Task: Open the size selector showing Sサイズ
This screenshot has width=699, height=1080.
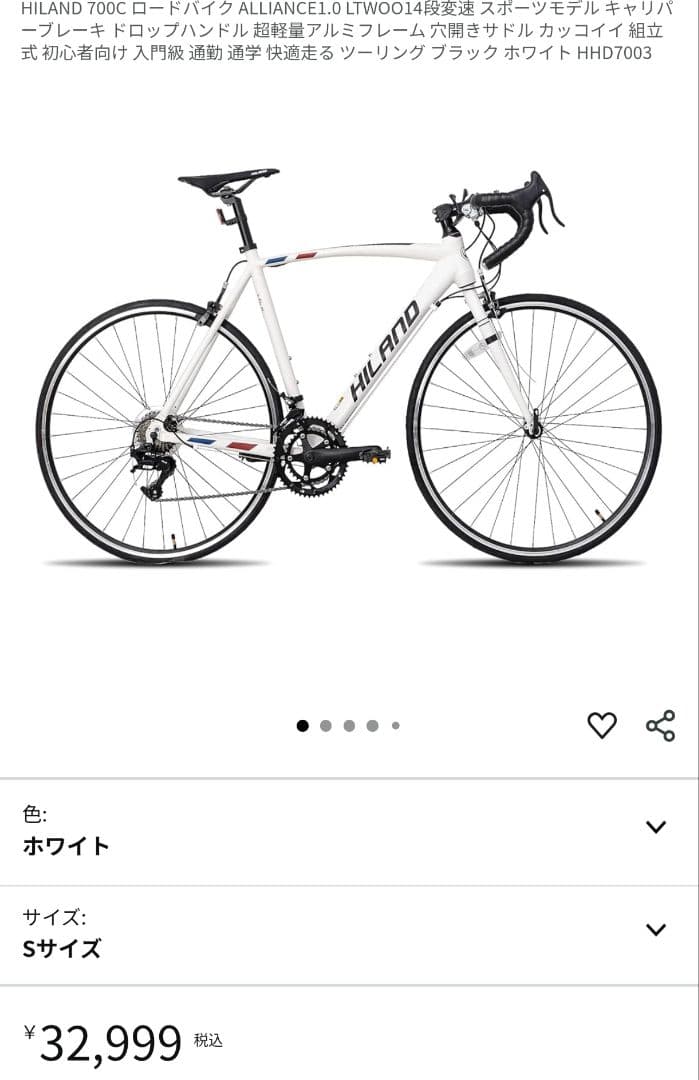Action: coord(655,930)
